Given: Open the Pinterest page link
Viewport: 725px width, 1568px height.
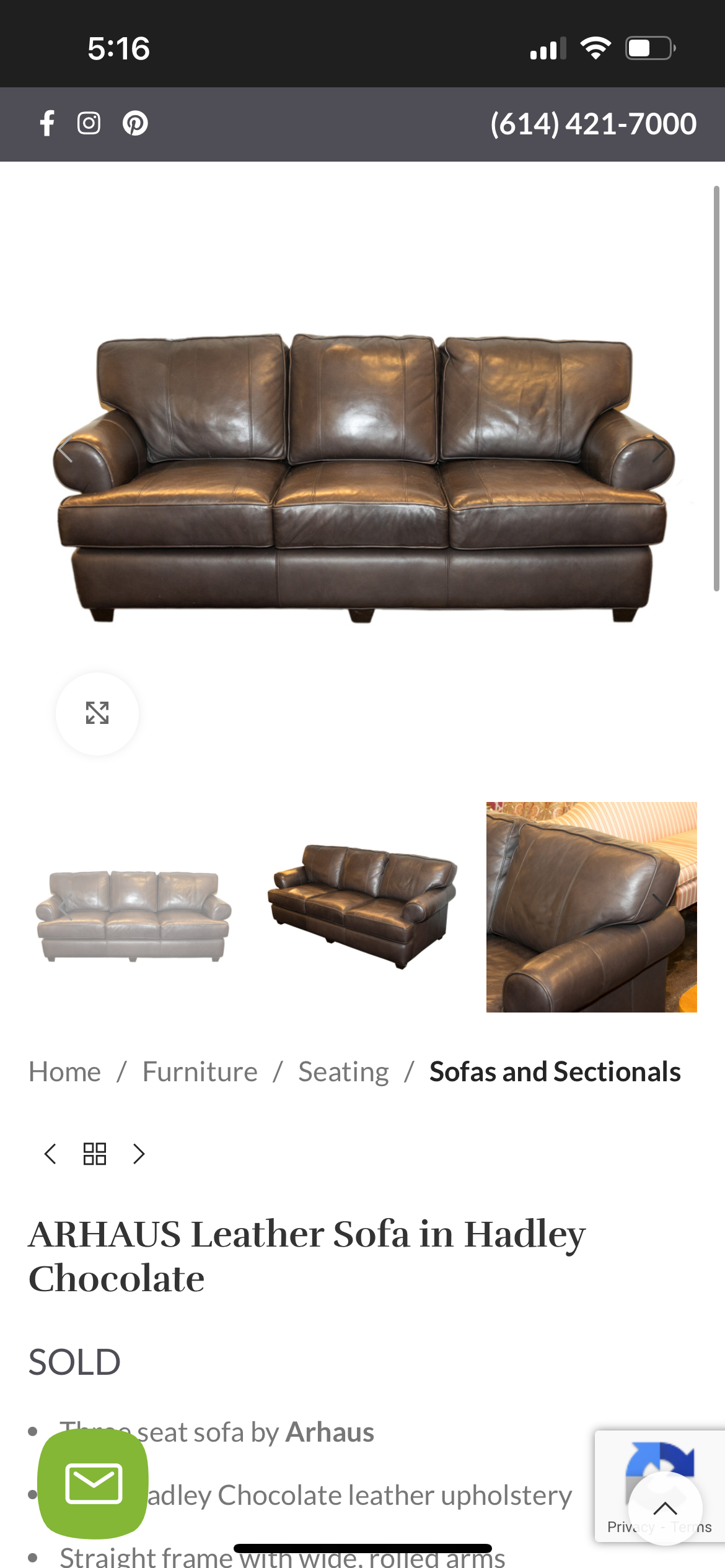Looking at the screenshot, I should tap(135, 123).
